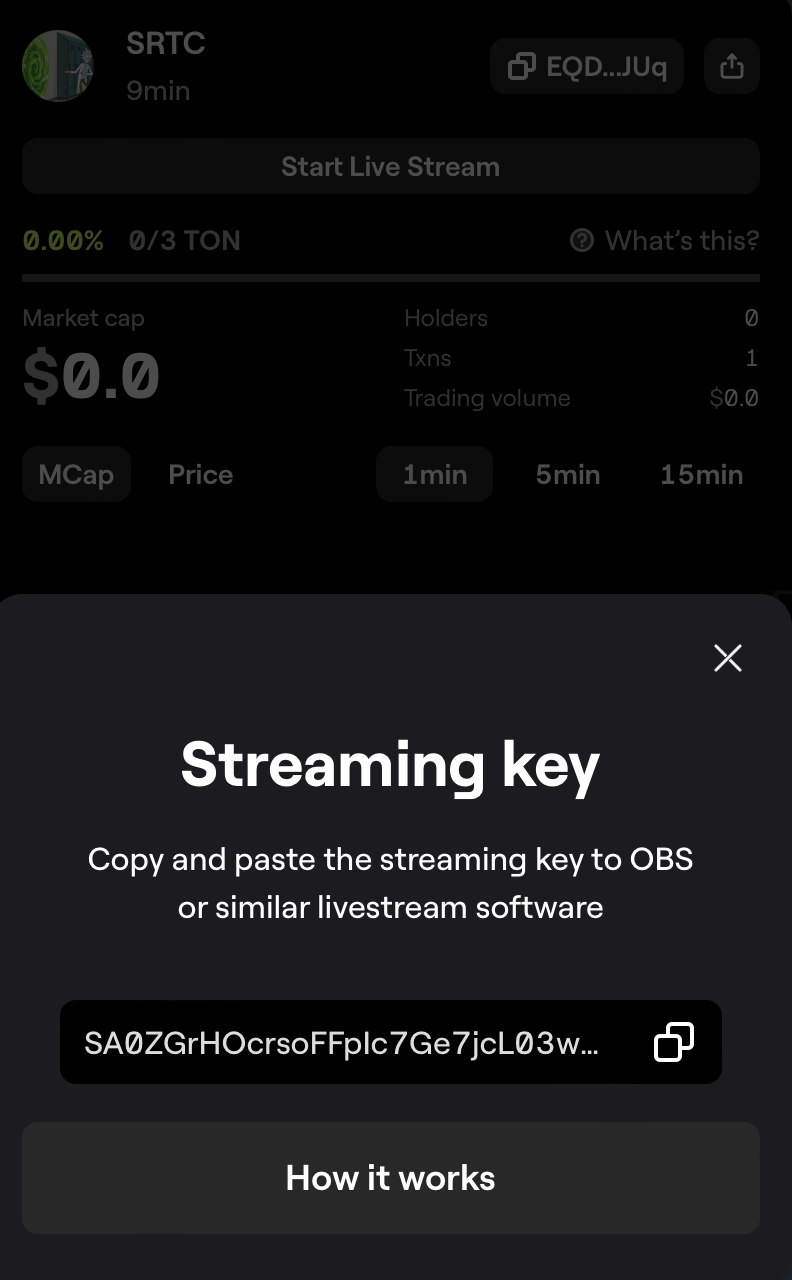Select the 15min interval

[701, 474]
